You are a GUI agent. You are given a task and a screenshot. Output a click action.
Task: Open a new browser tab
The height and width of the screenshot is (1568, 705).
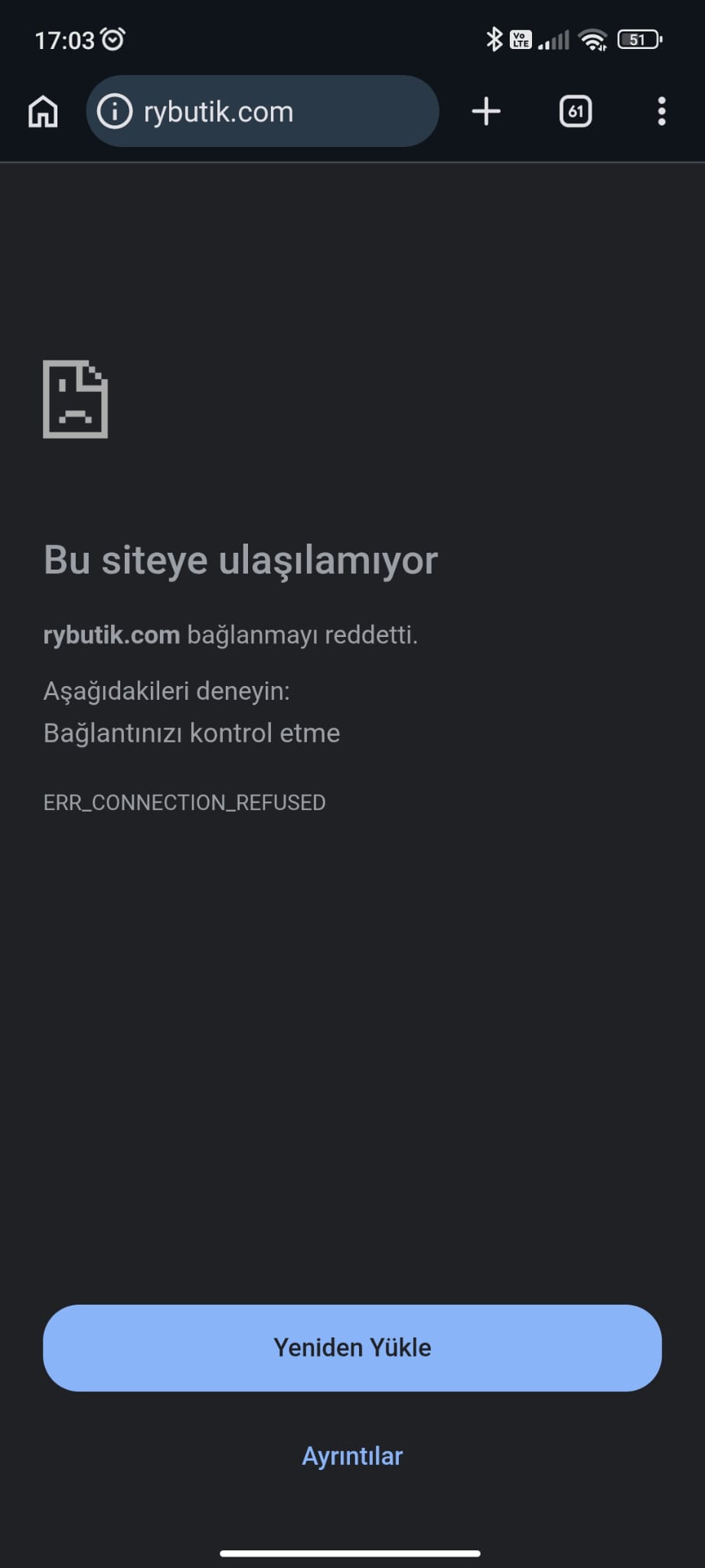coord(486,112)
